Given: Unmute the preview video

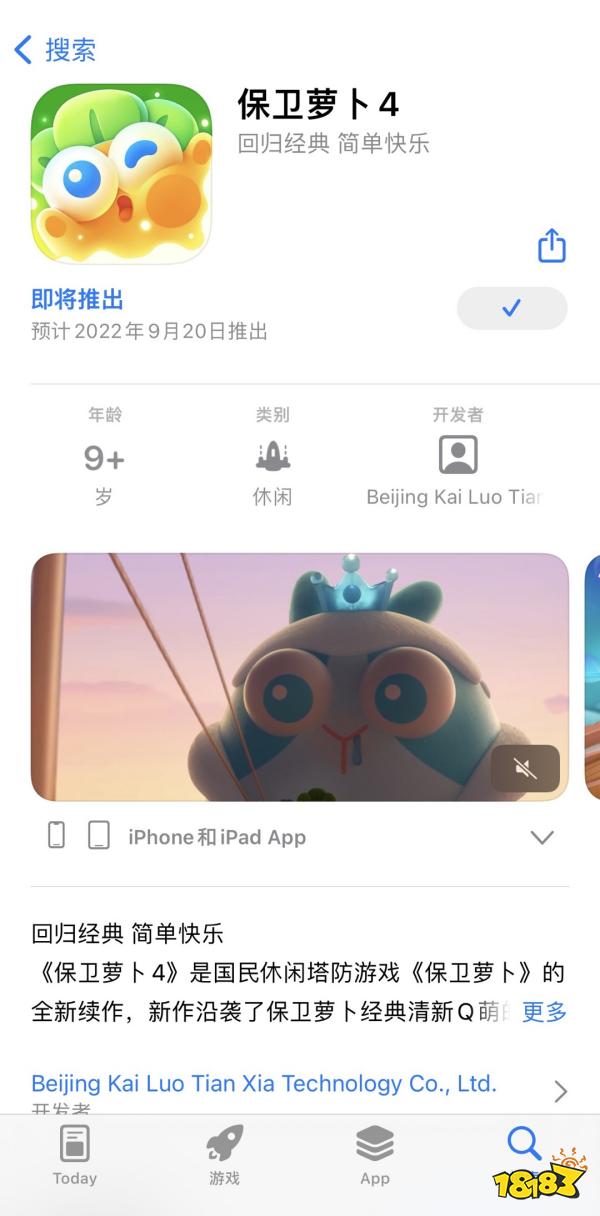Looking at the screenshot, I should pyautogui.click(x=525, y=768).
